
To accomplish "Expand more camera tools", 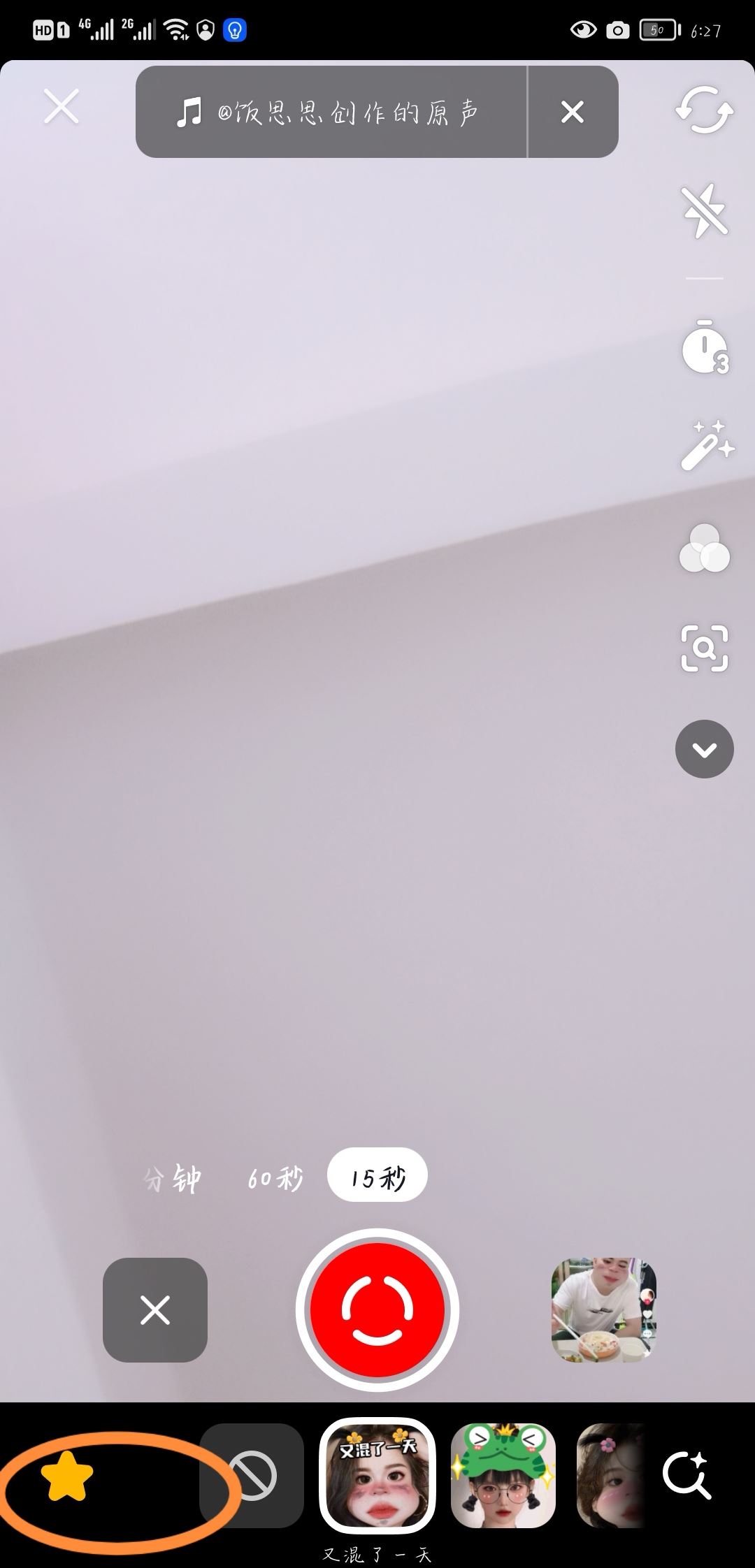I will 704,749.
